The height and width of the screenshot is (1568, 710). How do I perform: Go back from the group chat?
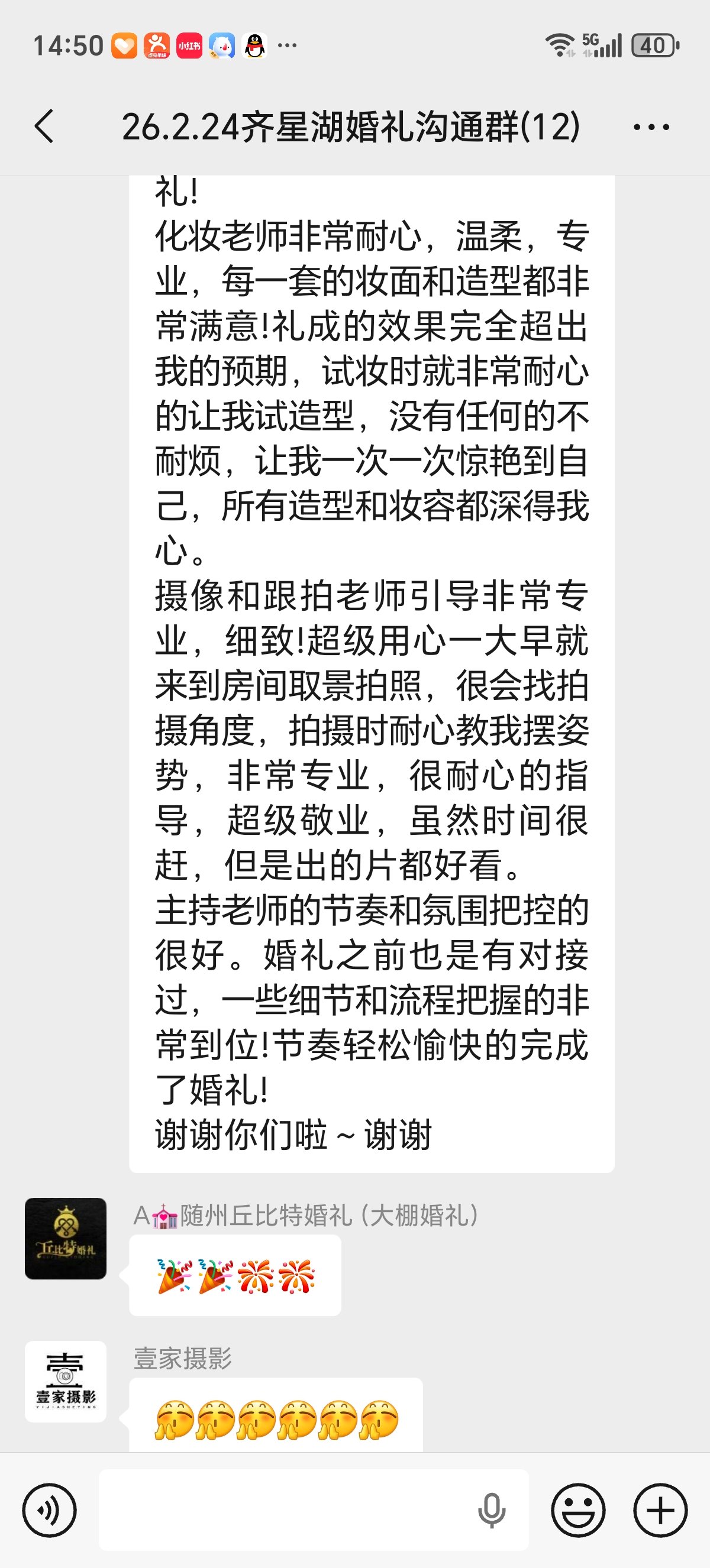pos(44,127)
